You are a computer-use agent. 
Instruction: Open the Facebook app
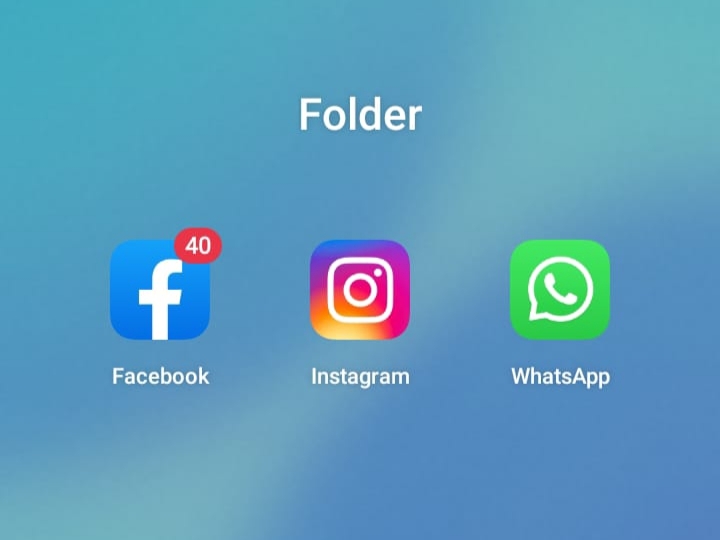pos(160,290)
